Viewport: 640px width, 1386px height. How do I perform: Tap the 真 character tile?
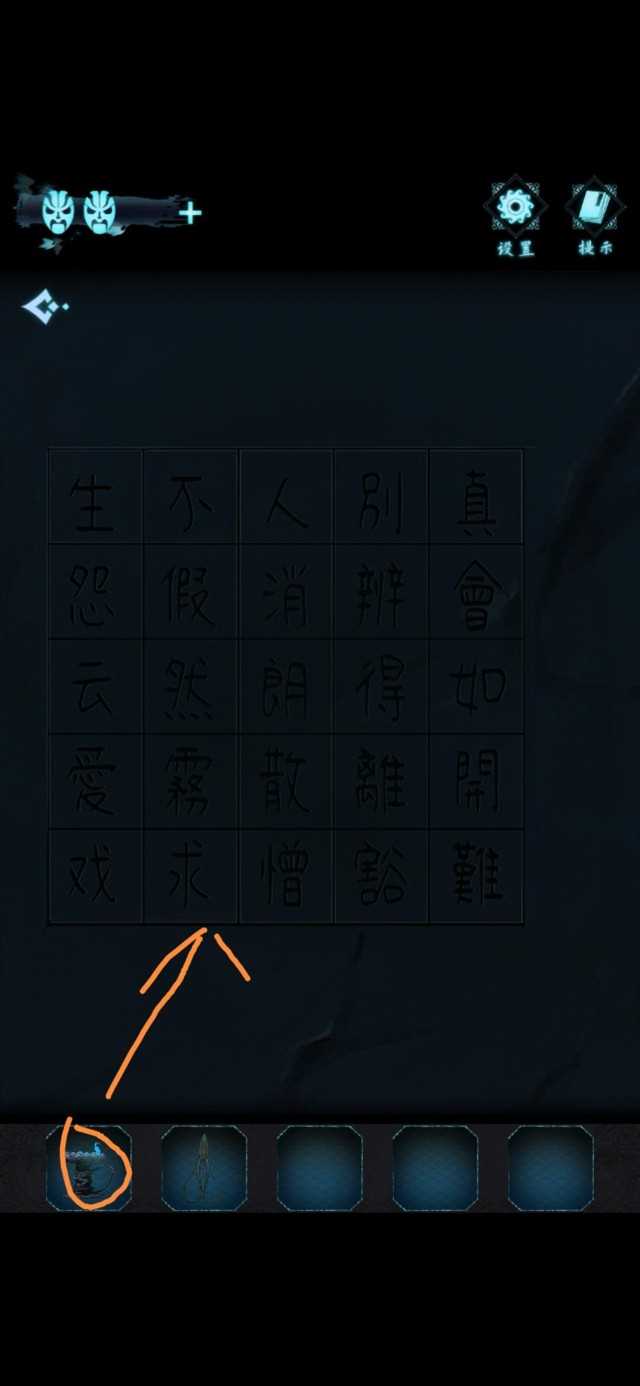[476, 497]
